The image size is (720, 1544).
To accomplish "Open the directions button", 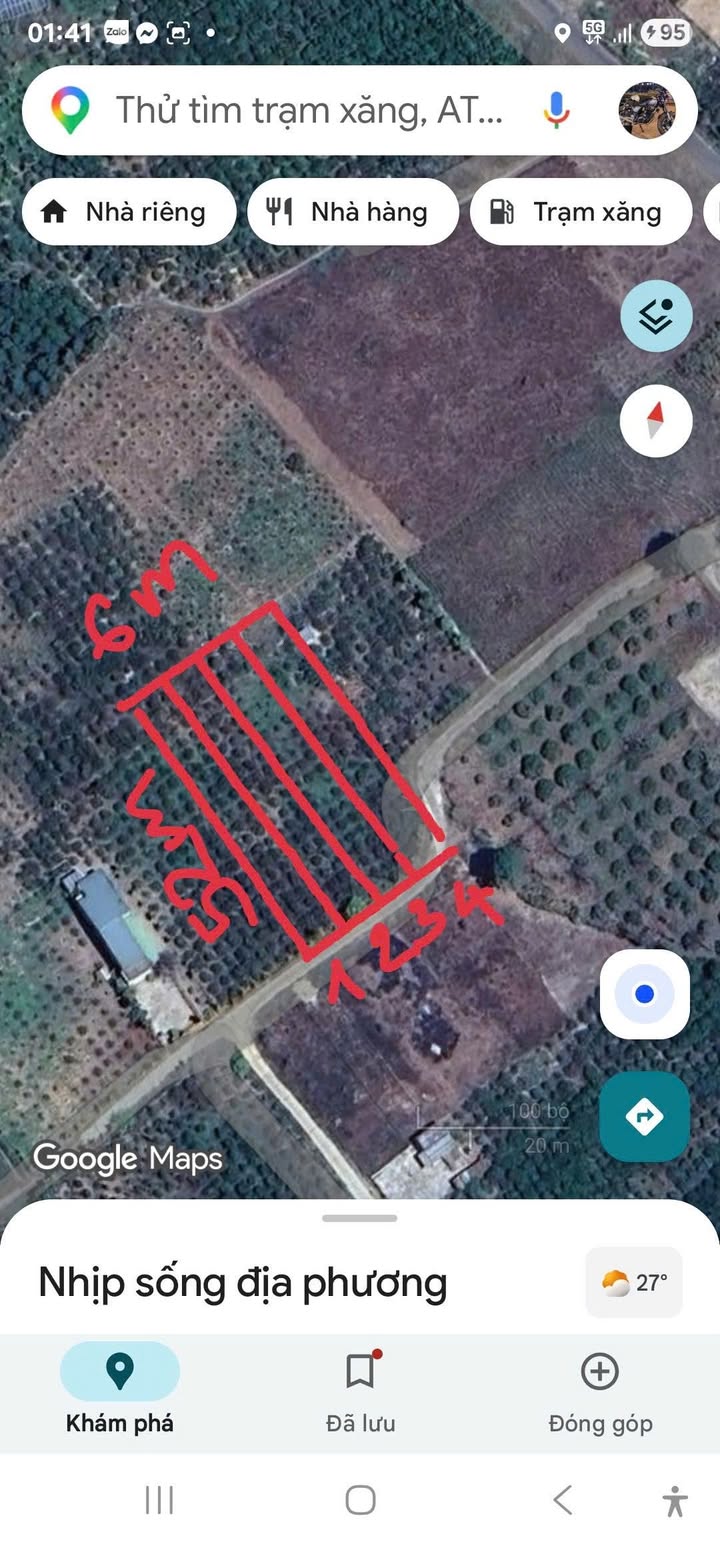I will pos(645,1116).
